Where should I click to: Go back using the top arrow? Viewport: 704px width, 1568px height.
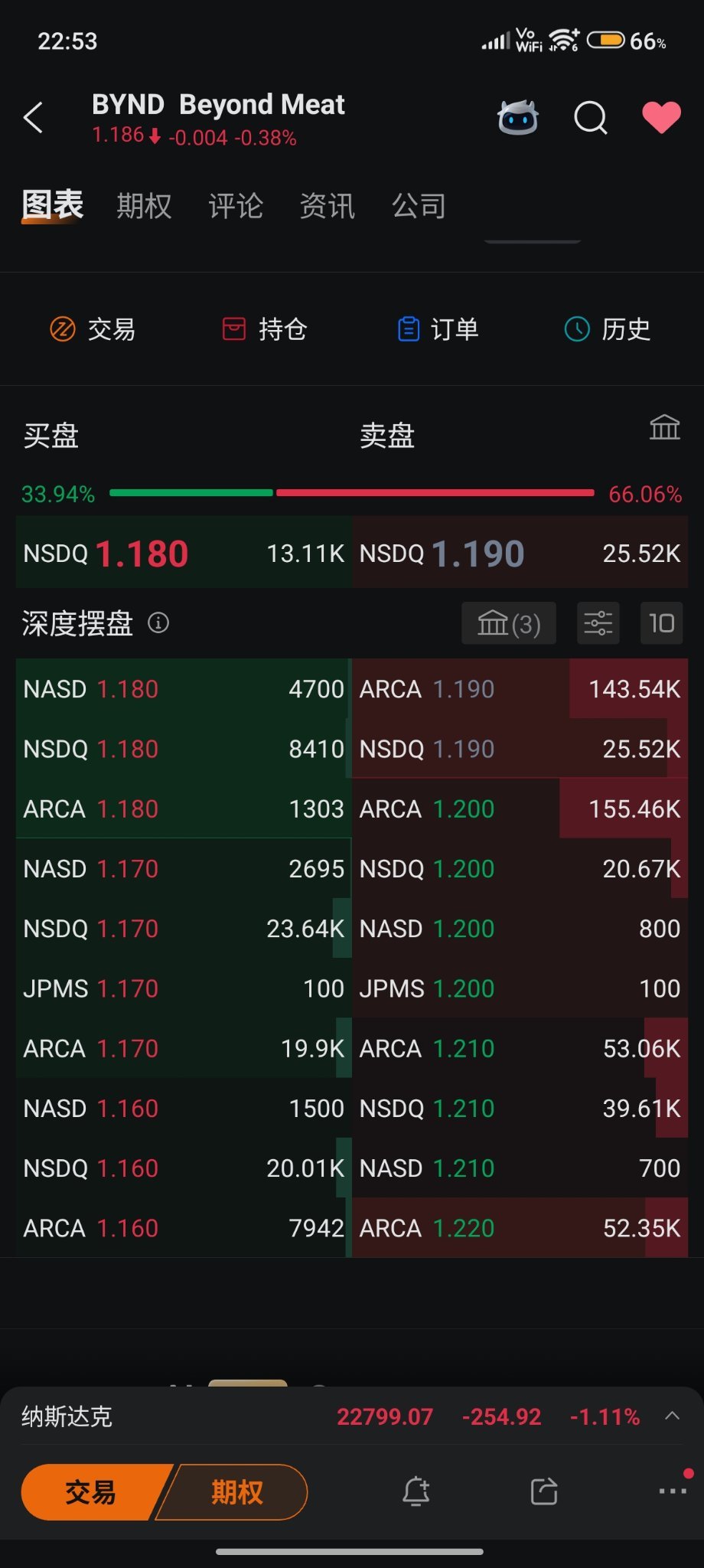(34, 118)
